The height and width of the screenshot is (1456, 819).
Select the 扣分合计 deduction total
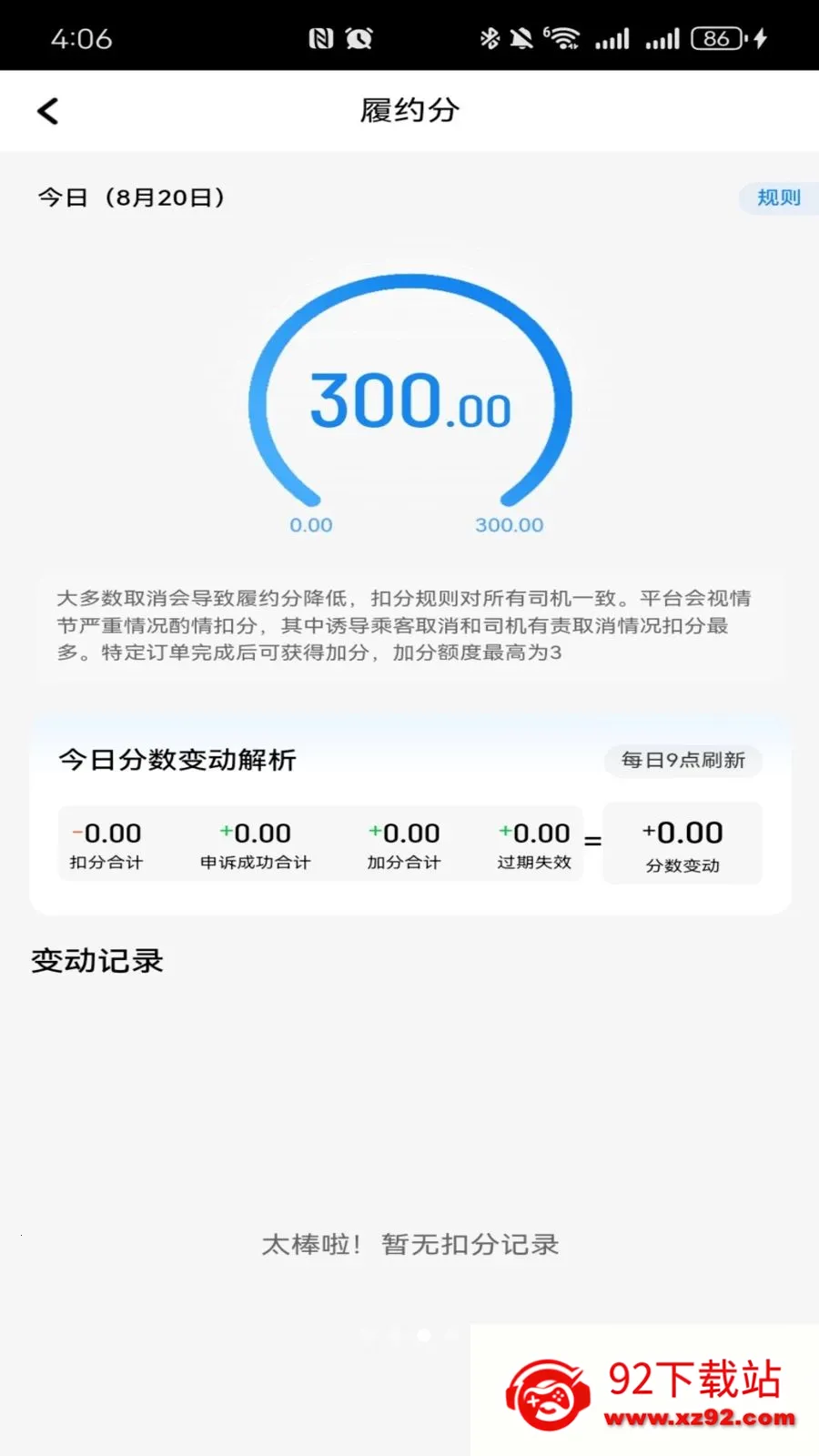point(107,844)
